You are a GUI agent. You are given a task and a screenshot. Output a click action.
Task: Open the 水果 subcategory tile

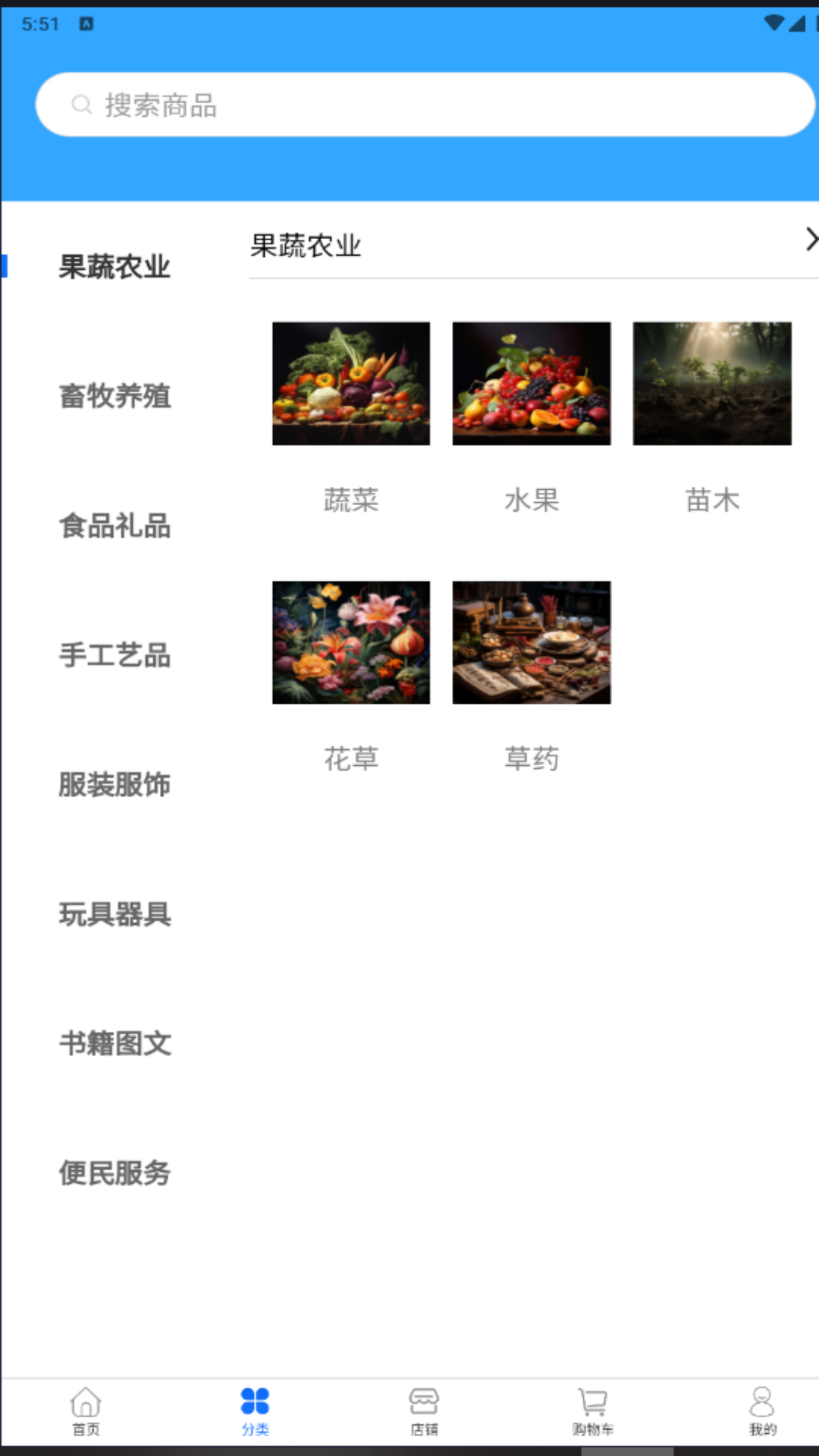(x=532, y=384)
